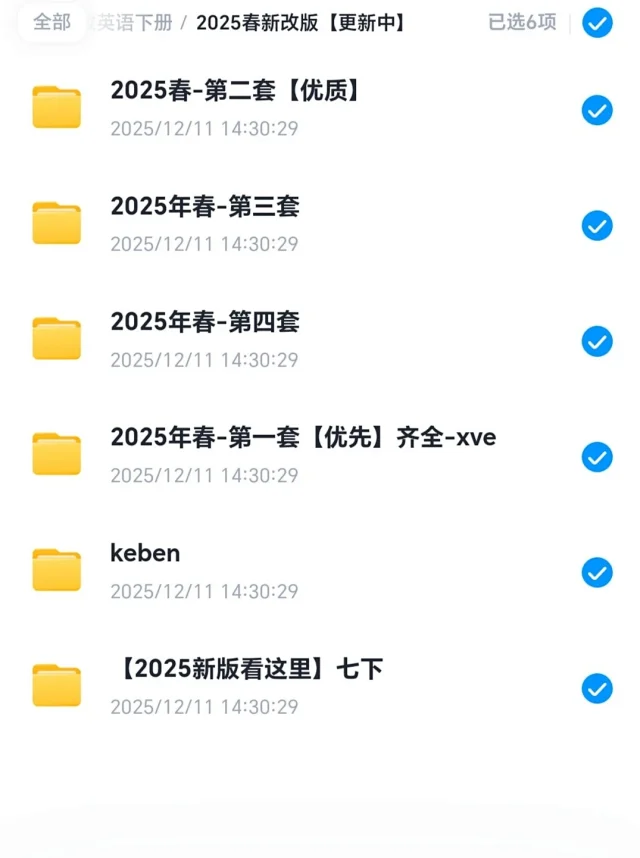Open folder 2025年春-第三套
The image size is (640, 858).
(x=205, y=207)
